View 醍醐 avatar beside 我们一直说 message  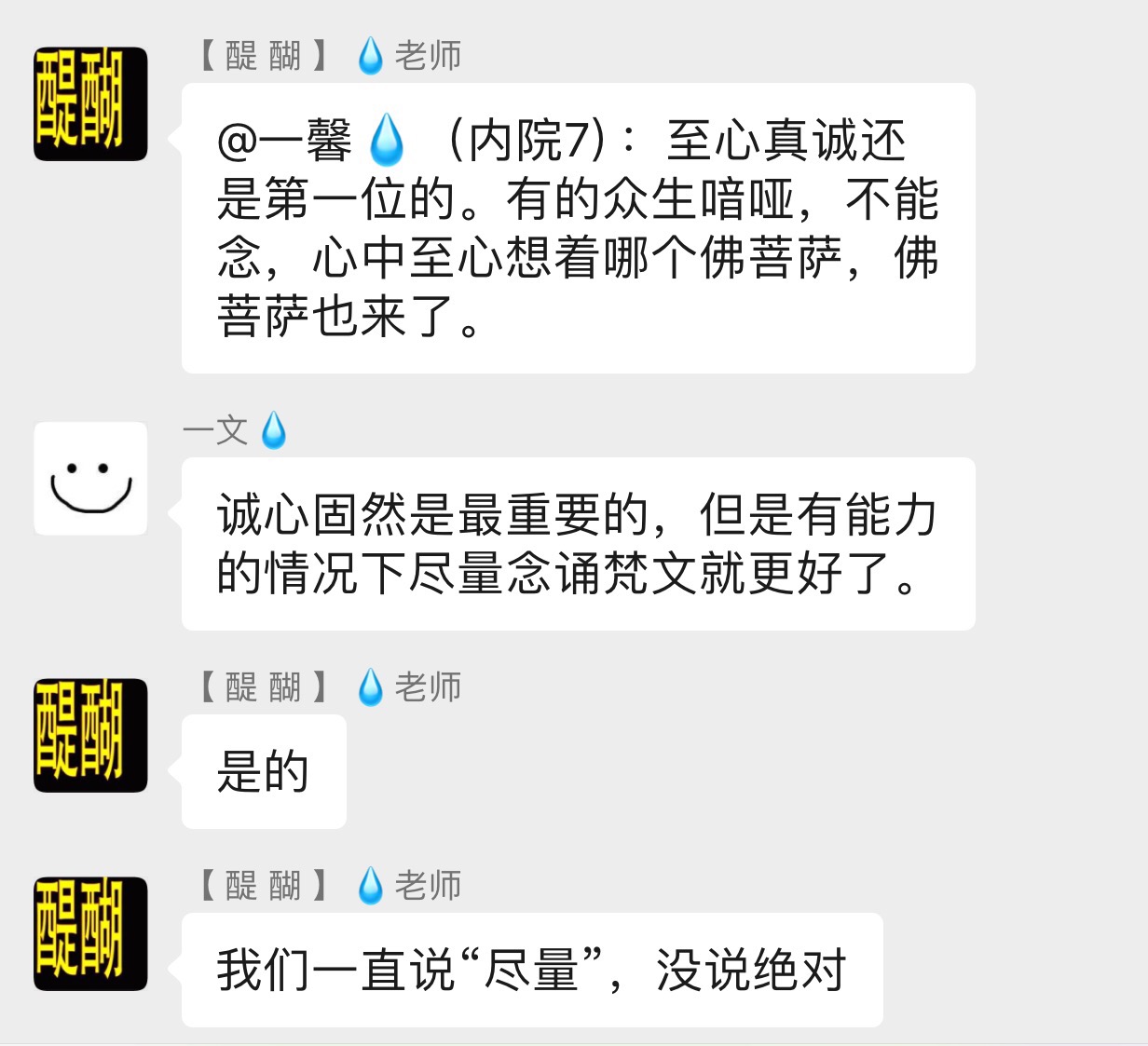(x=90, y=933)
